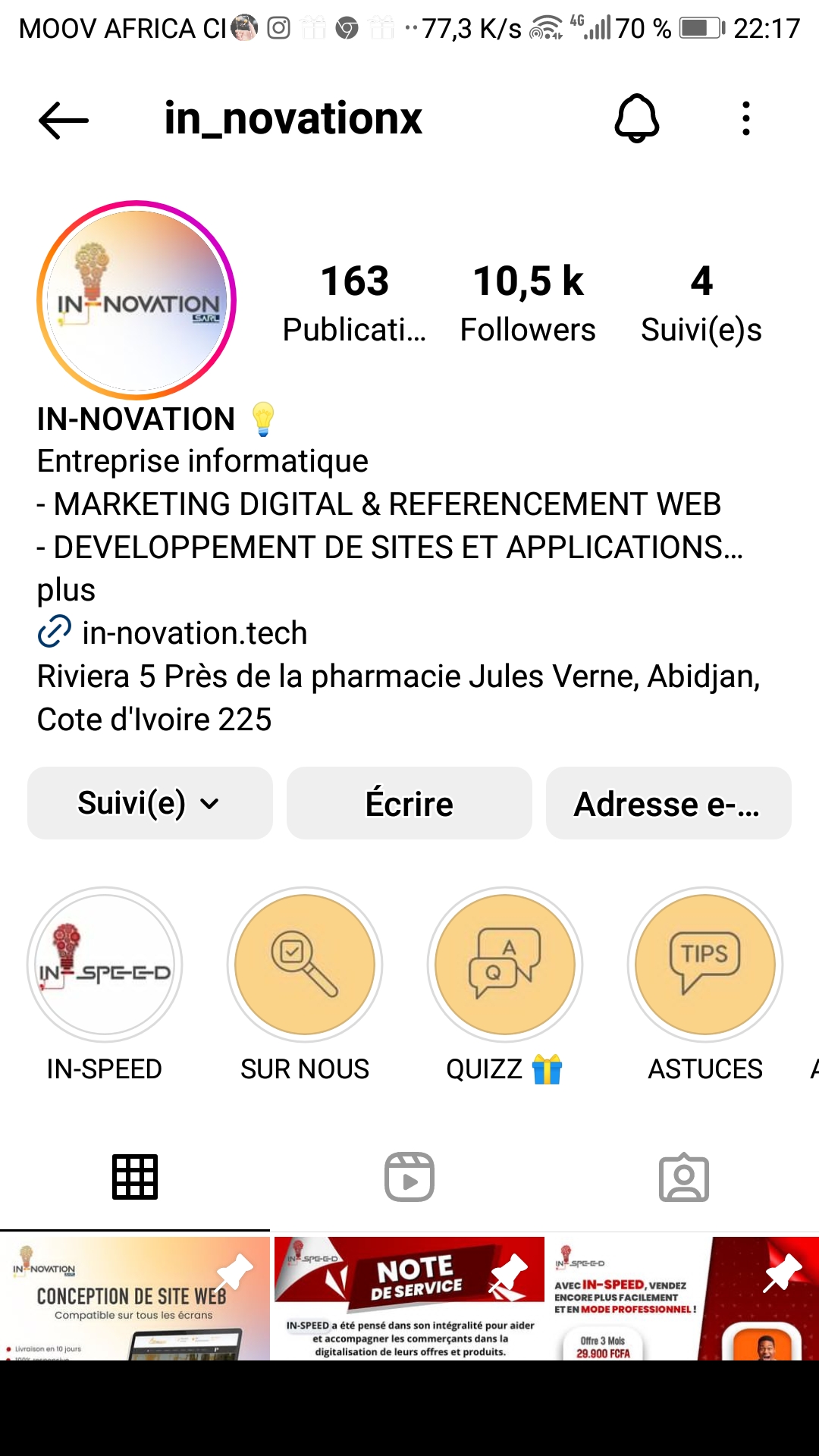
Task: Switch to the Reels tab
Action: click(x=409, y=1177)
